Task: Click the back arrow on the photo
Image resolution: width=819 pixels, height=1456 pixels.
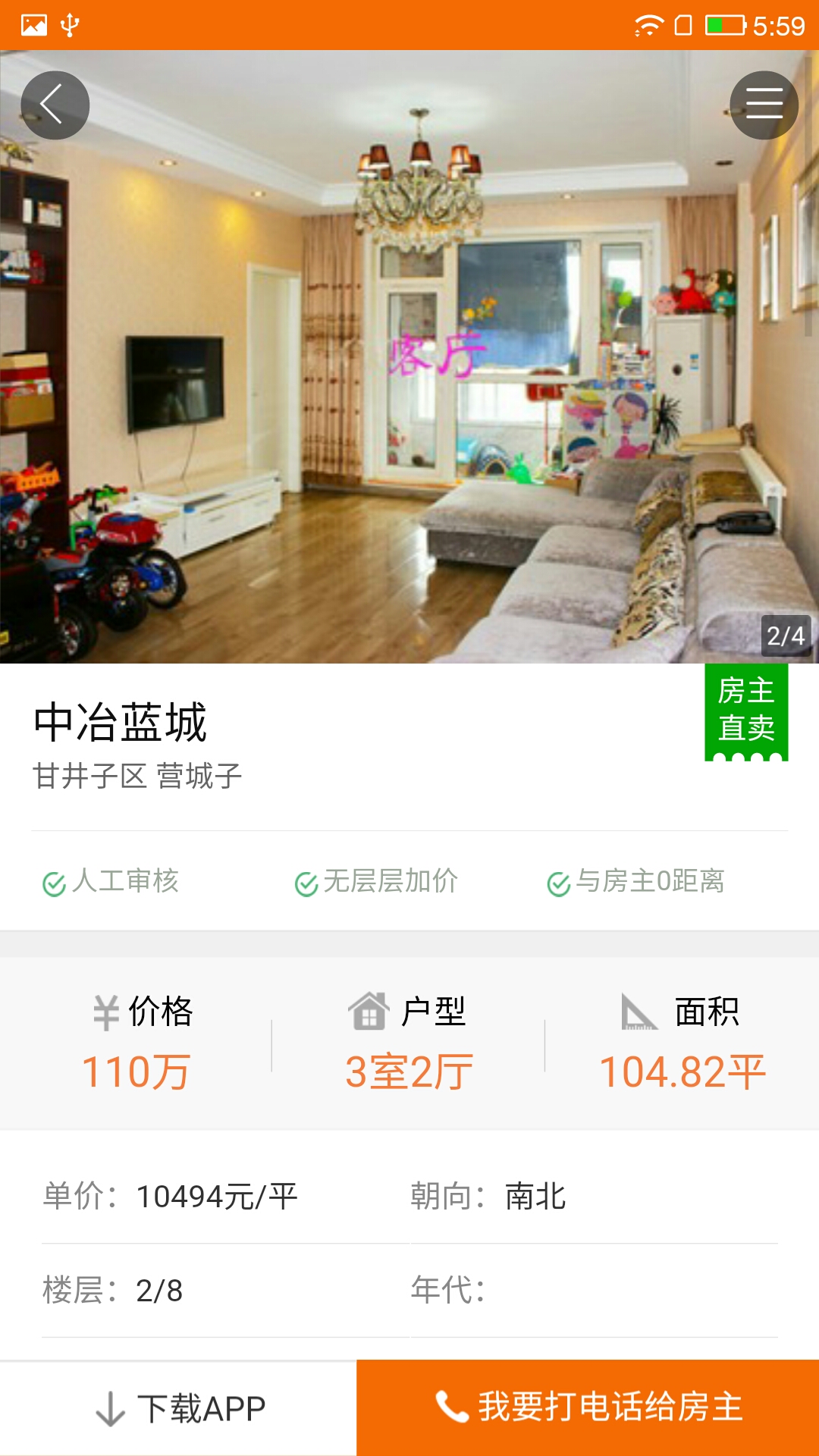Action: pos(55,104)
